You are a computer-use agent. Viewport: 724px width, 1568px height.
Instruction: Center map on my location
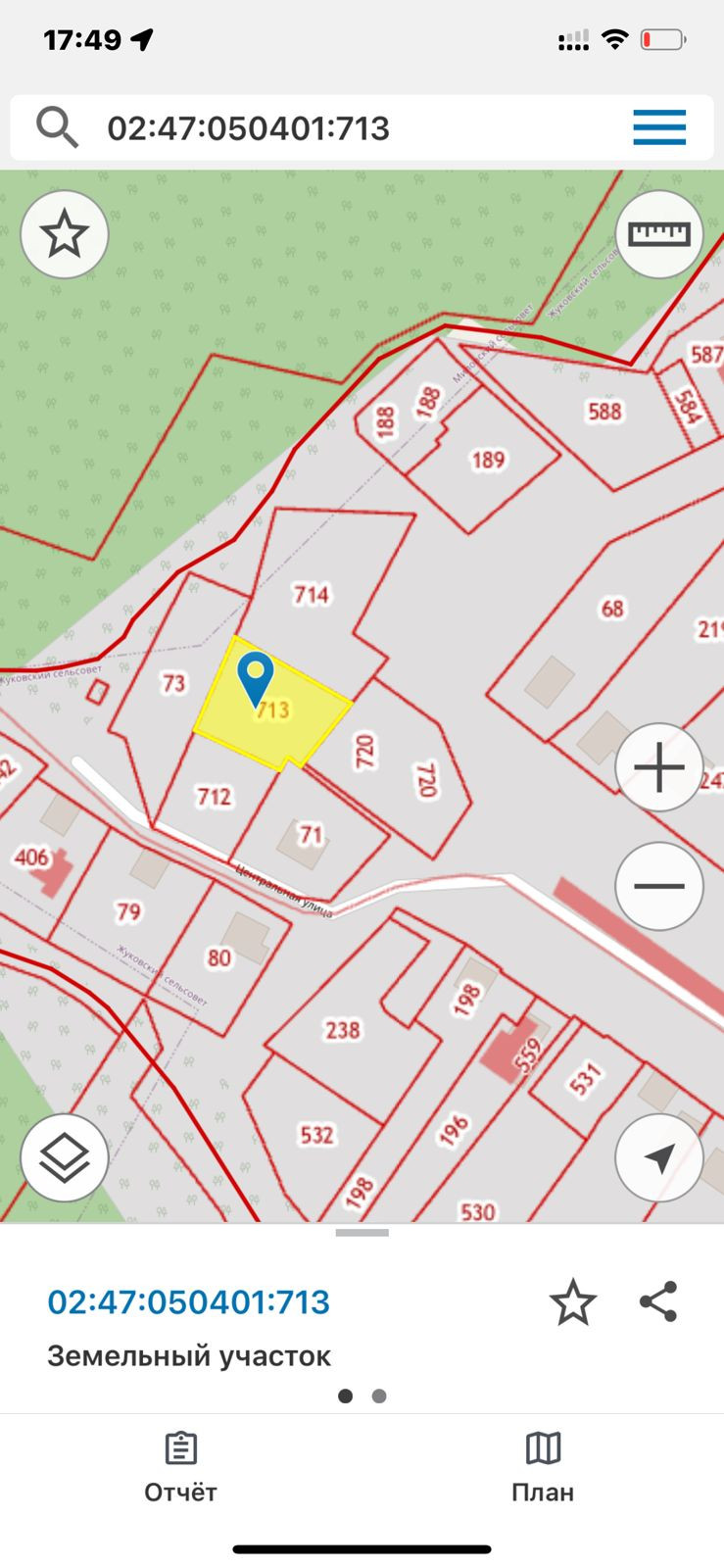pos(659,1158)
